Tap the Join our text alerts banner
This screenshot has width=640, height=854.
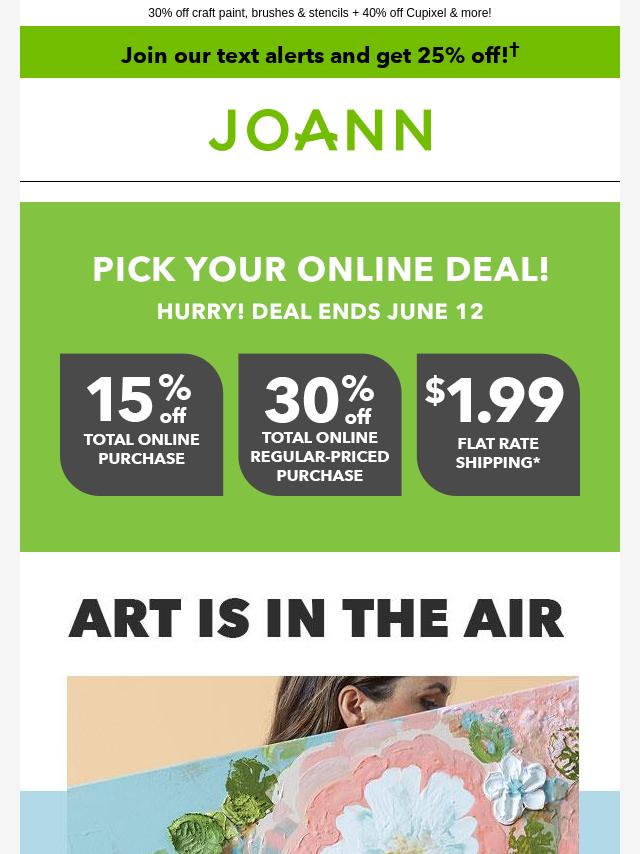[320, 54]
